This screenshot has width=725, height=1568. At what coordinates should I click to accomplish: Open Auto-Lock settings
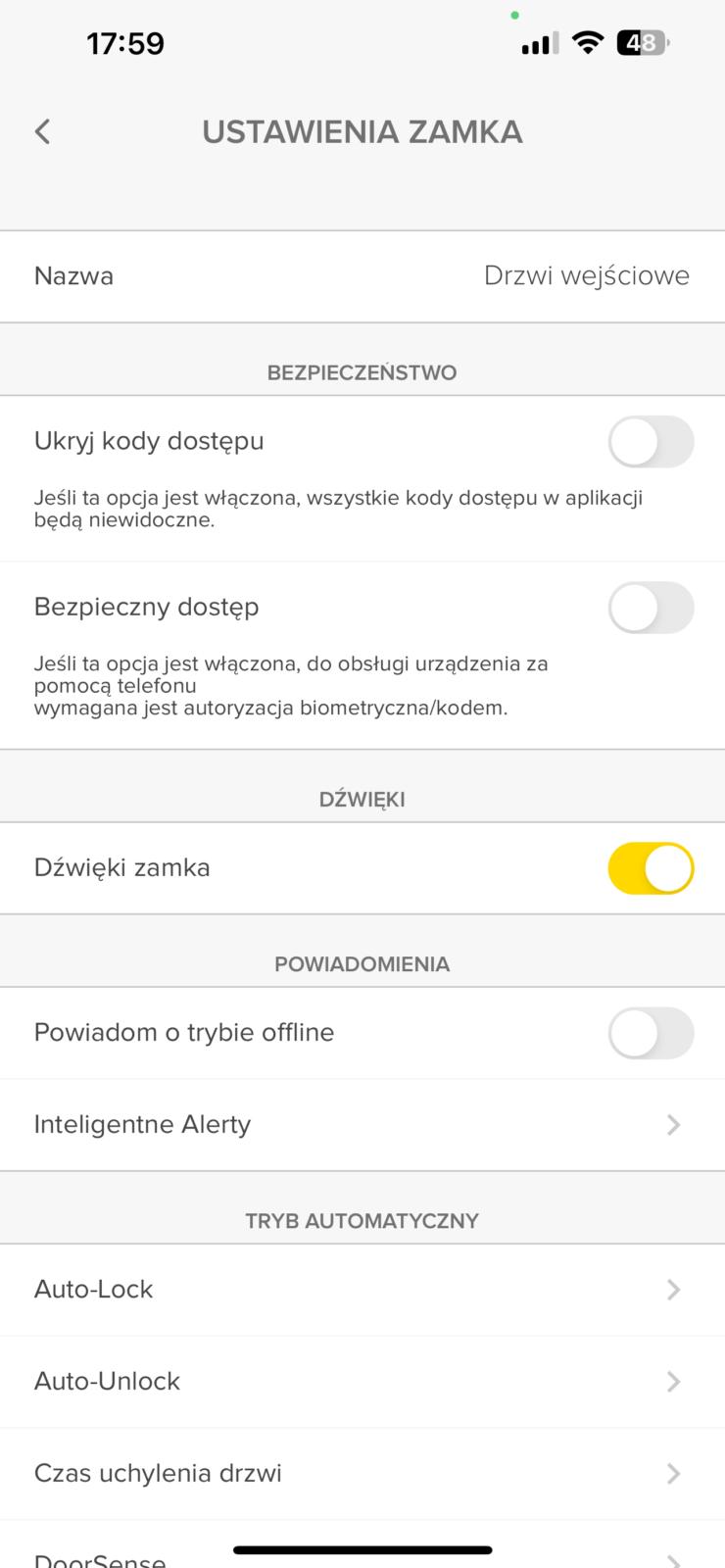[362, 1290]
